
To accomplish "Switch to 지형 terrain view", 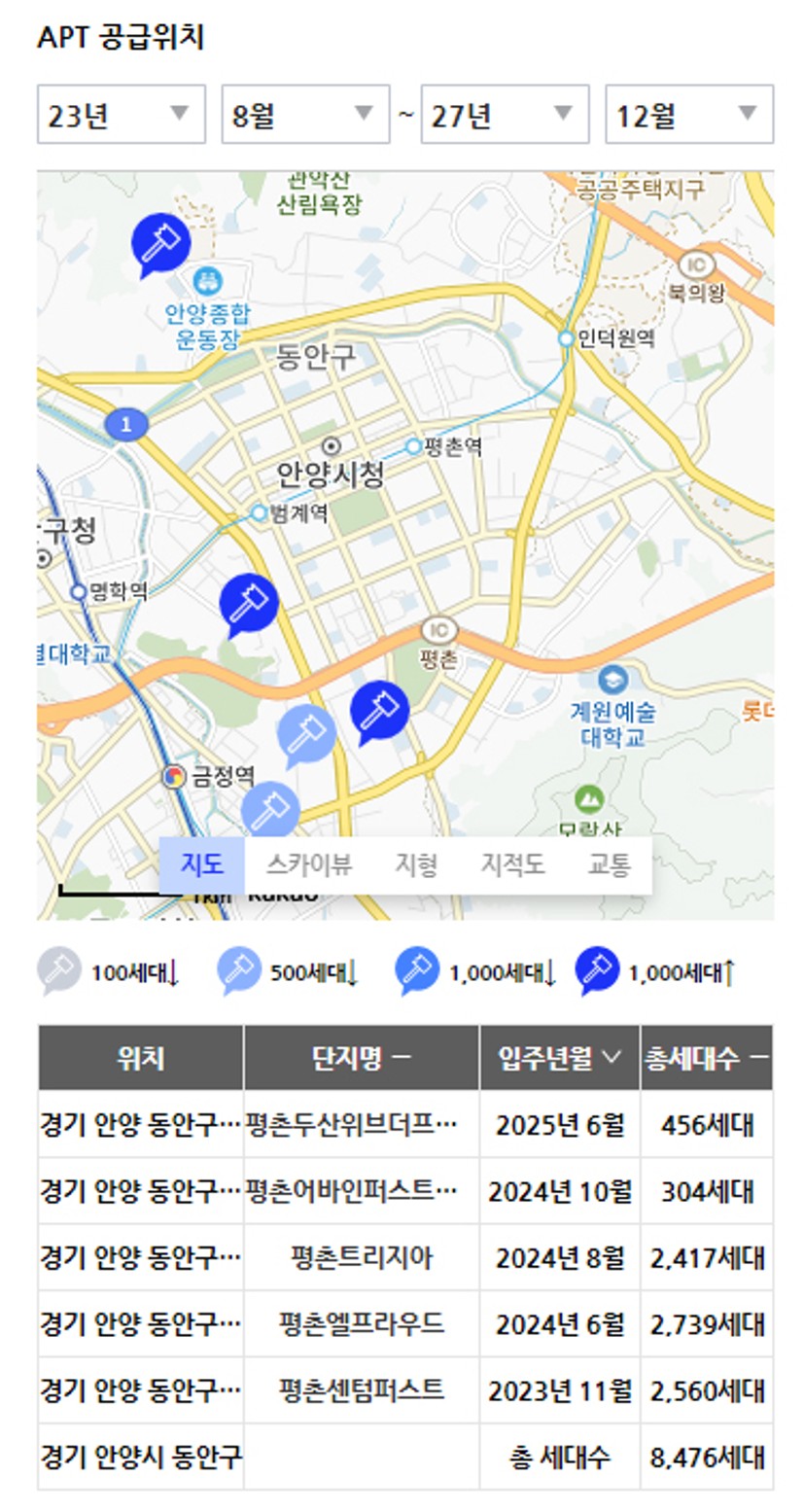I will [416, 864].
